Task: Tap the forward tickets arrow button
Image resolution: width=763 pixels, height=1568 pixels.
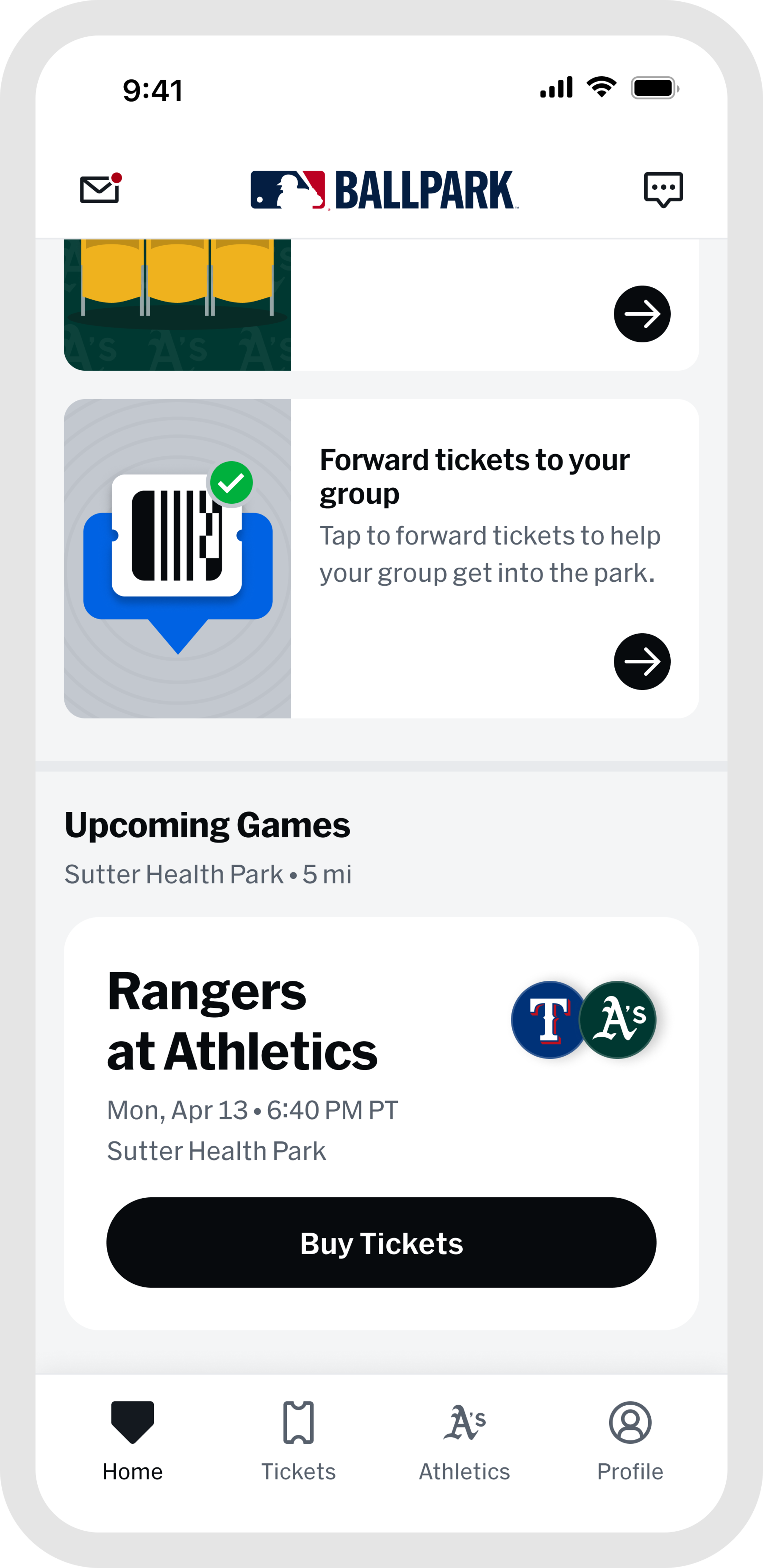Action: [x=642, y=661]
